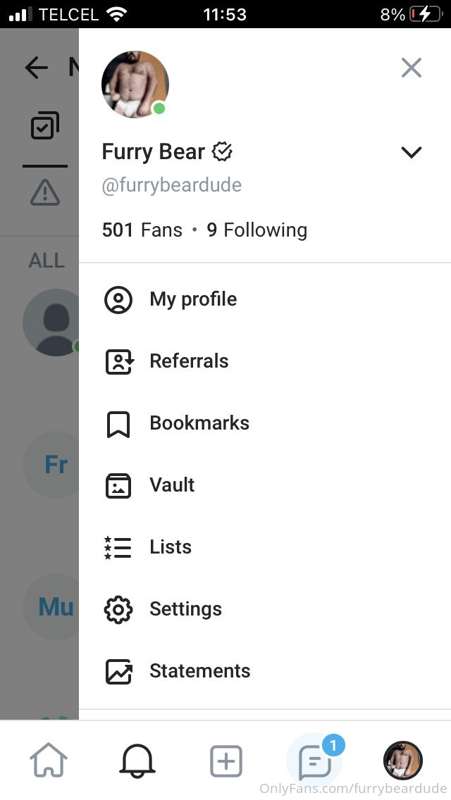
Task: Expand the account switcher chevron
Action: pyautogui.click(x=411, y=152)
